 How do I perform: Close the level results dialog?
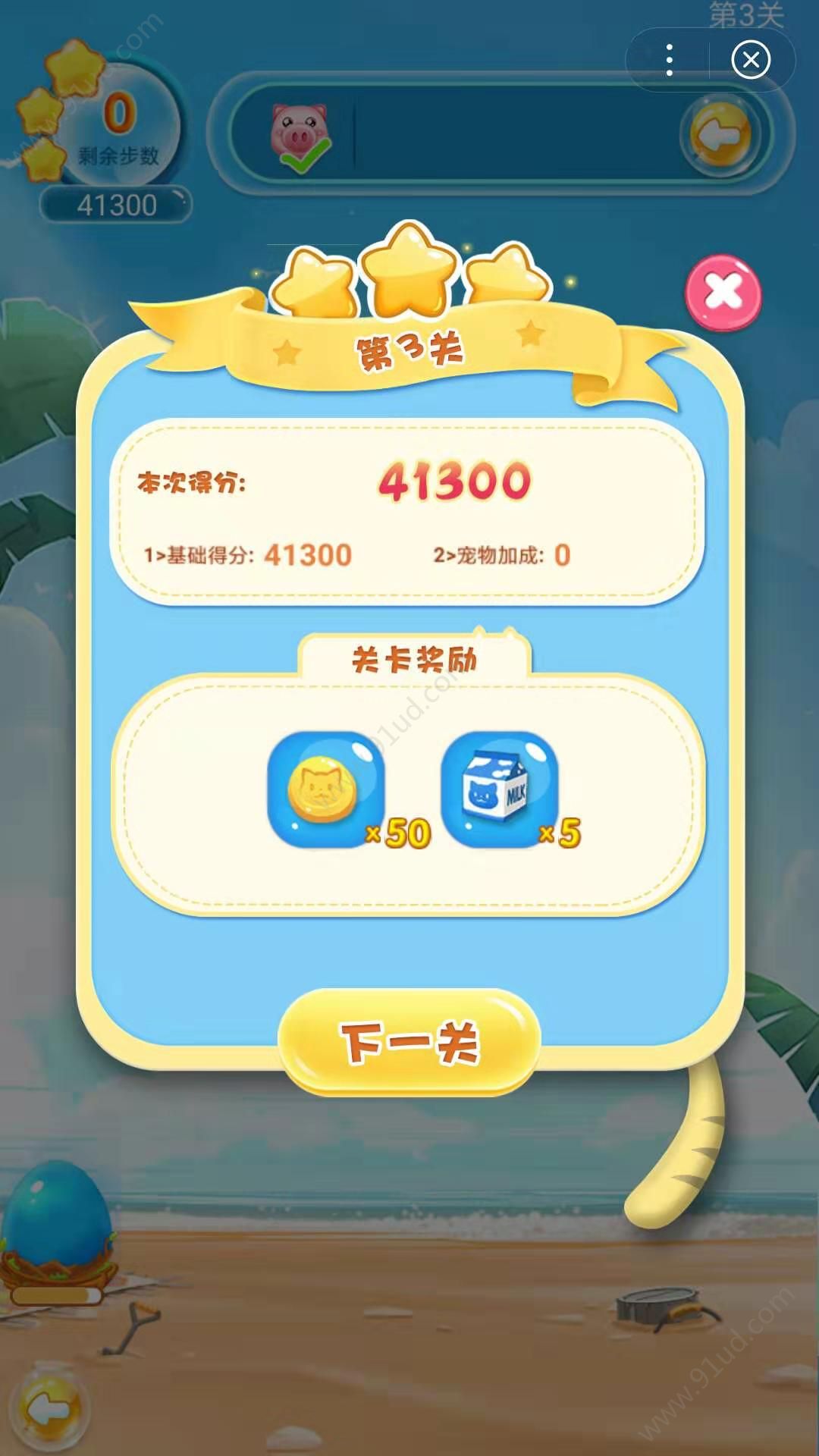click(723, 293)
